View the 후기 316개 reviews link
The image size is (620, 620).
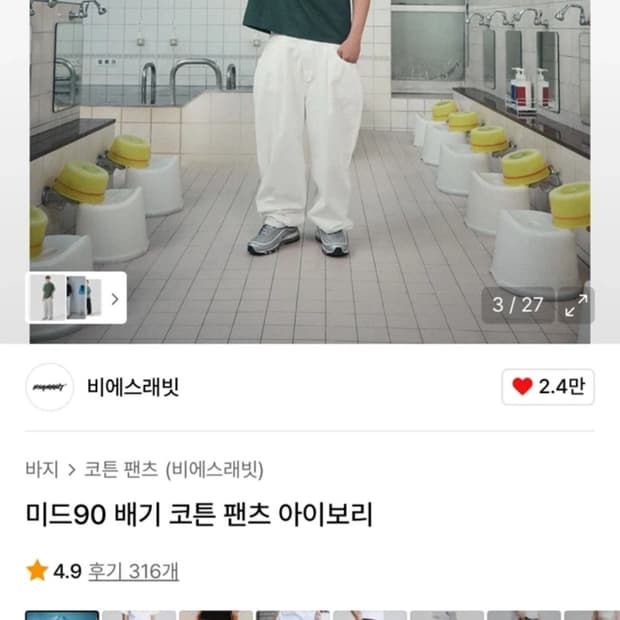pyautogui.click(x=133, y=571)
